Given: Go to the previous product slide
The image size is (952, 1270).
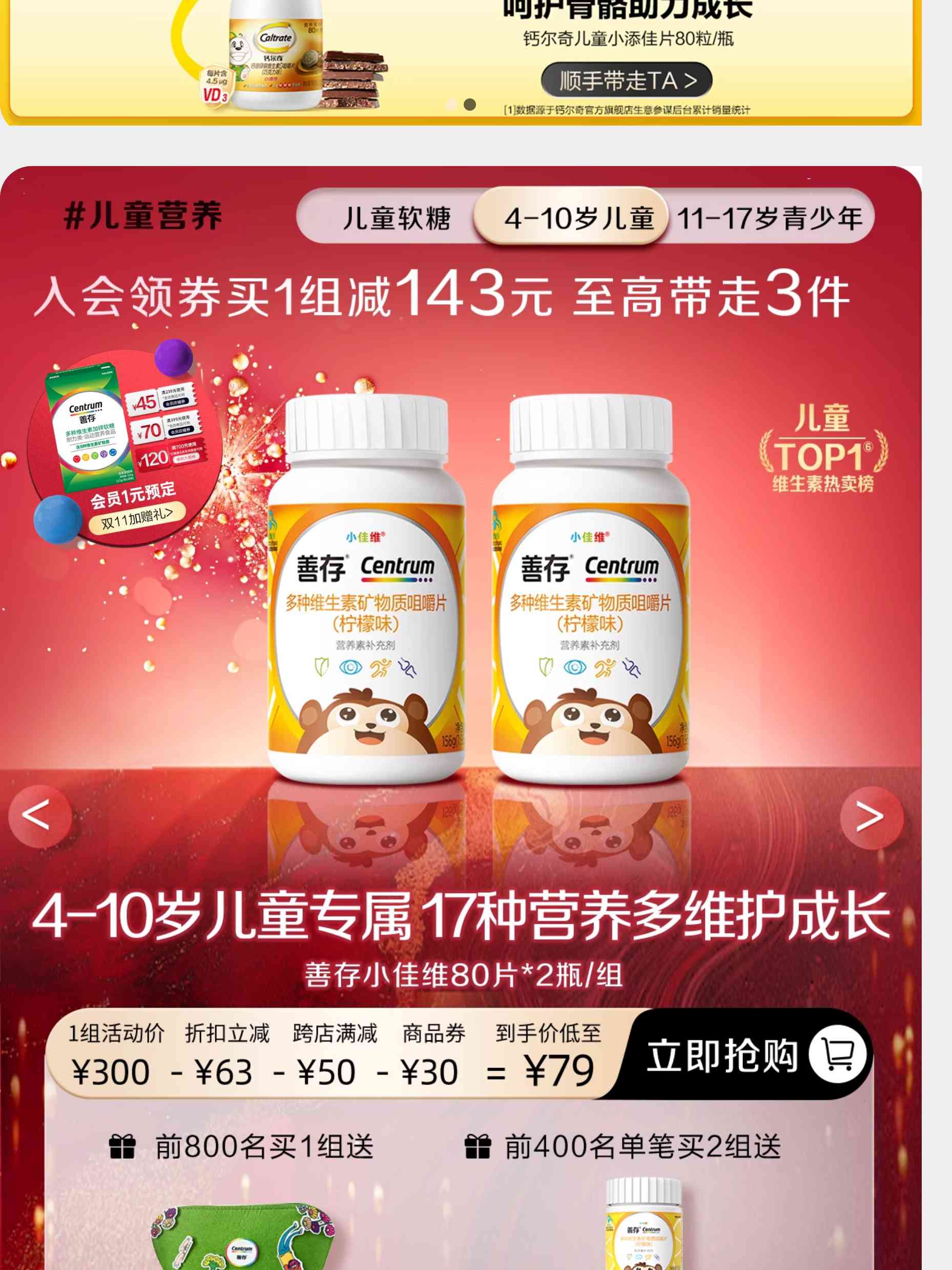Looking at the screenshot, I should click(38, 815).
